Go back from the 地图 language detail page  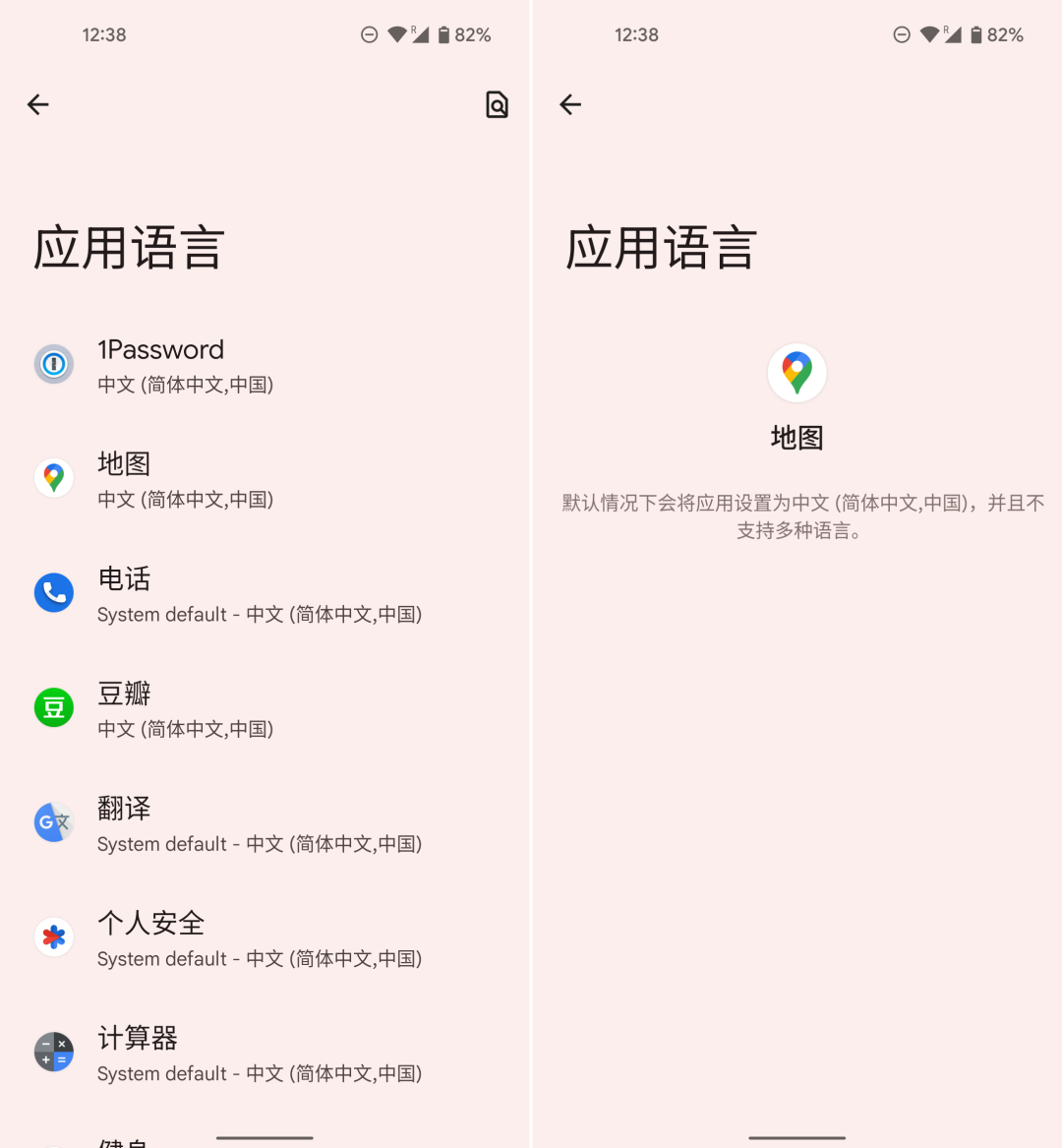tap(570, 104)
